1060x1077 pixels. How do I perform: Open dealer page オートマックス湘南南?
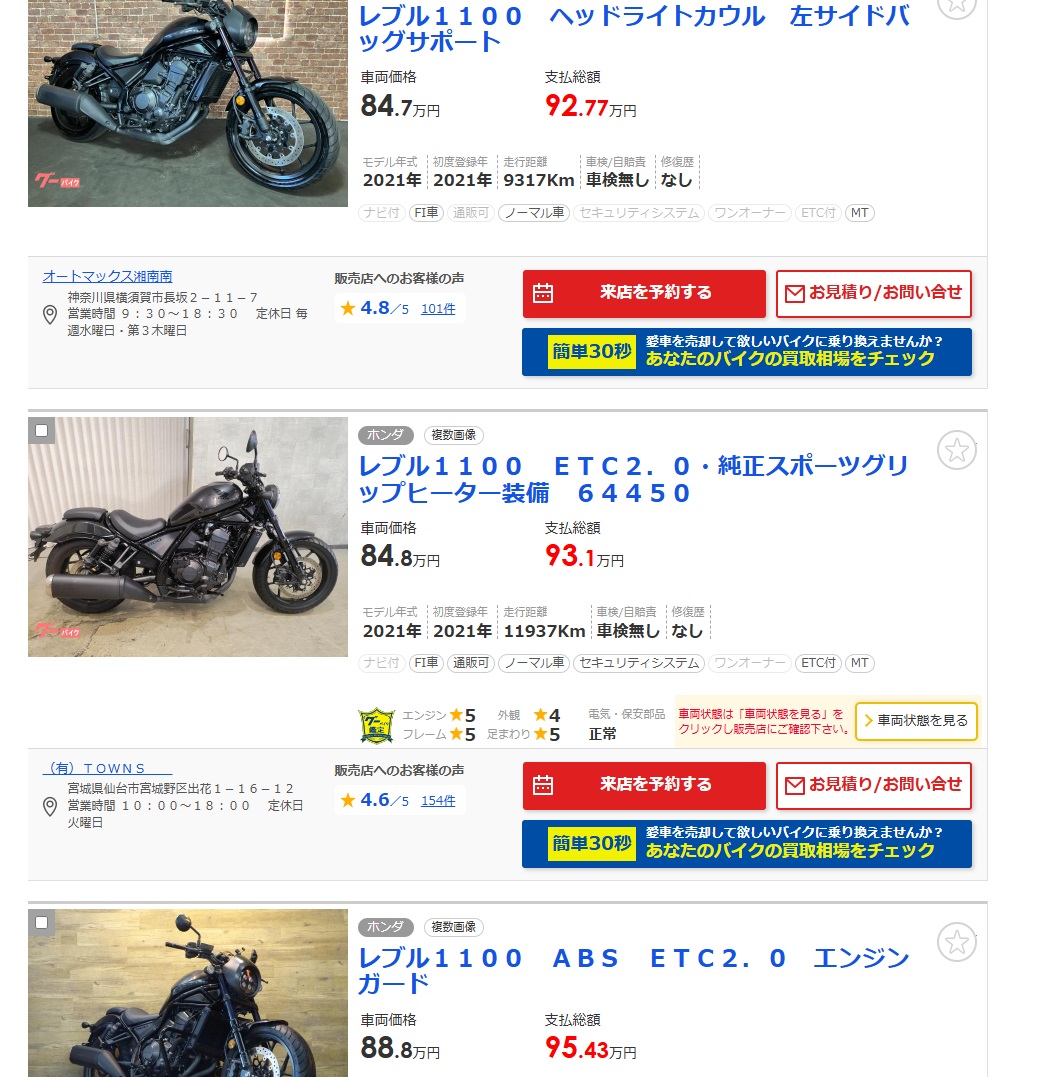coord(107,277)
